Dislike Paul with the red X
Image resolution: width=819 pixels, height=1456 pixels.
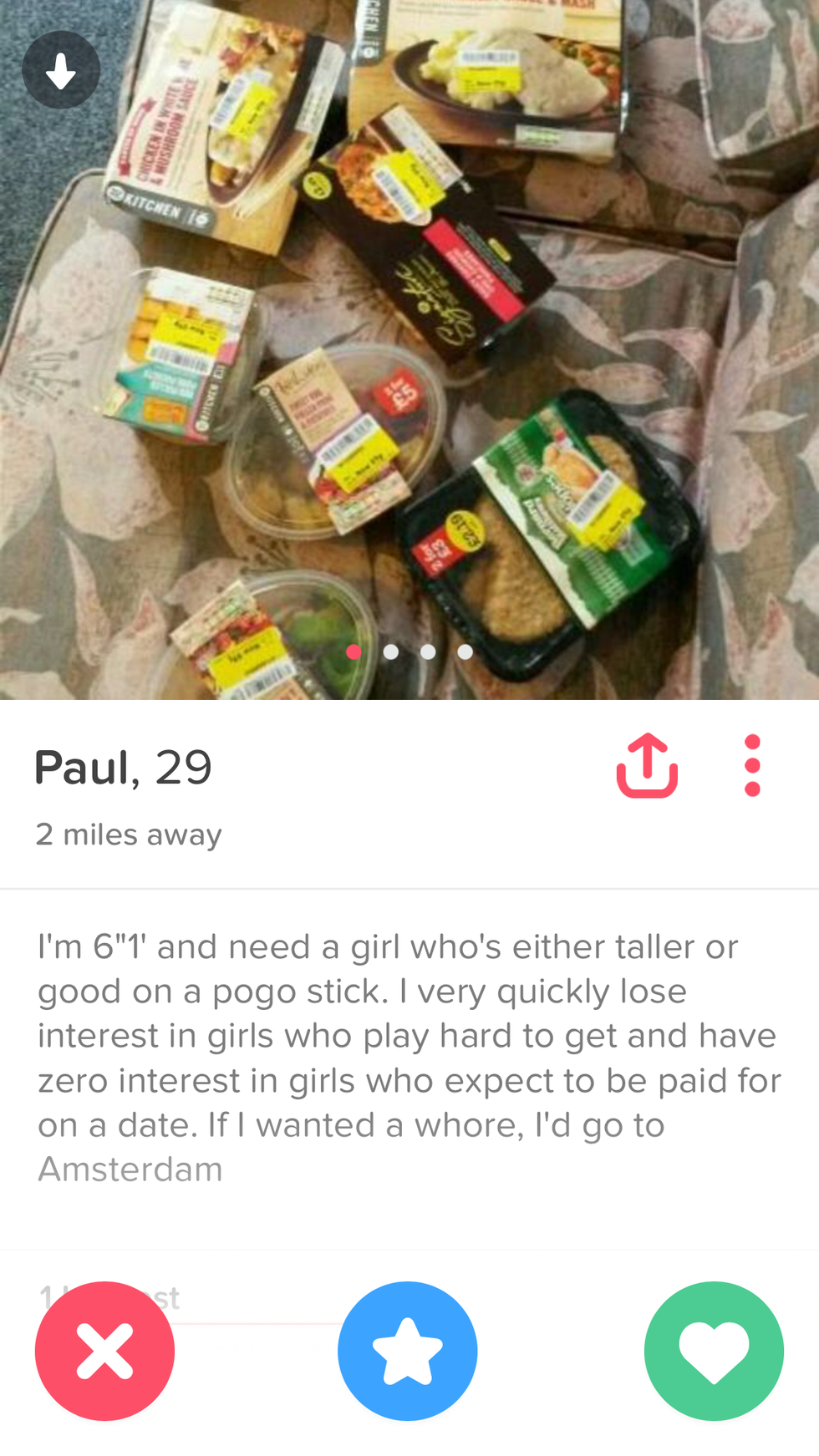point(104,1351)
